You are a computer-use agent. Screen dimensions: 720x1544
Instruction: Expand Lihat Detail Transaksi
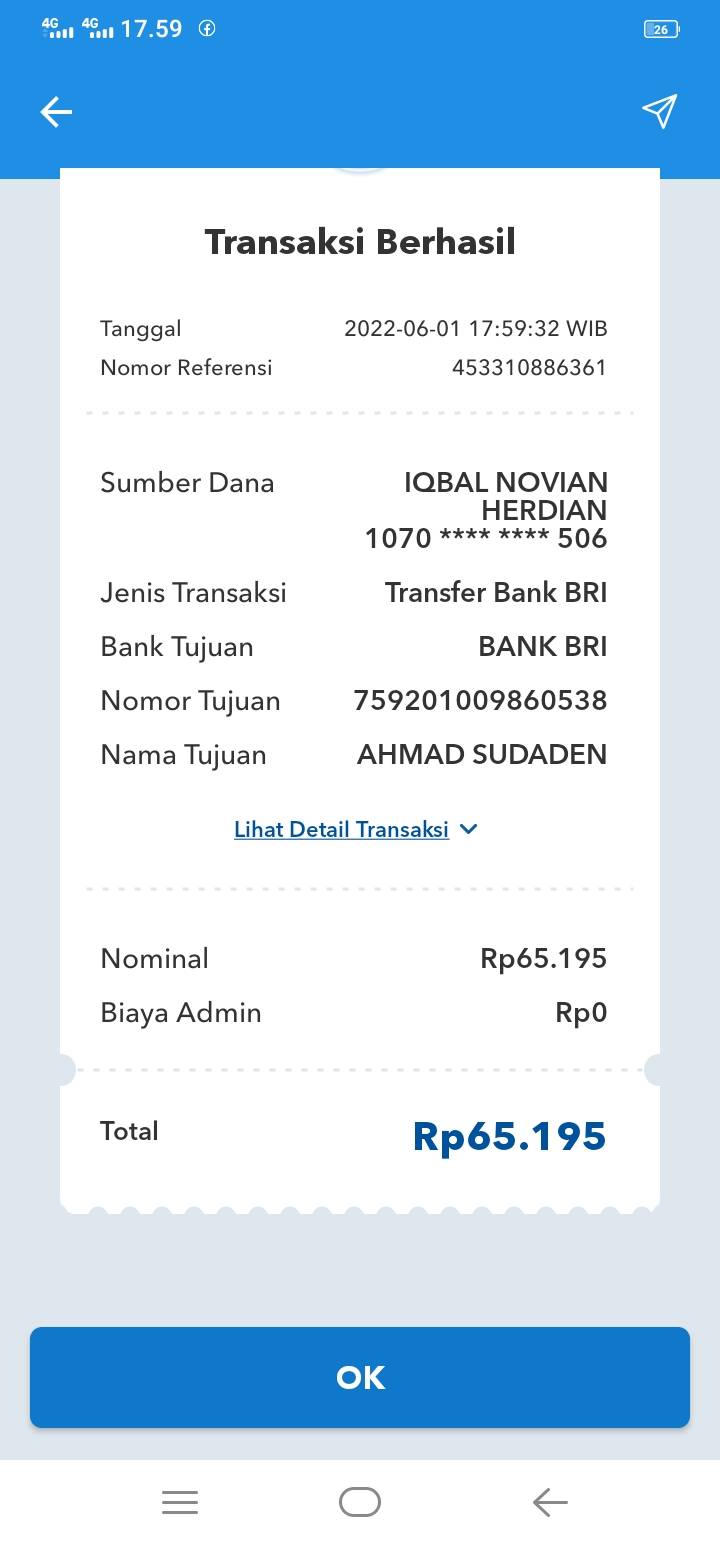coord(356,829)
